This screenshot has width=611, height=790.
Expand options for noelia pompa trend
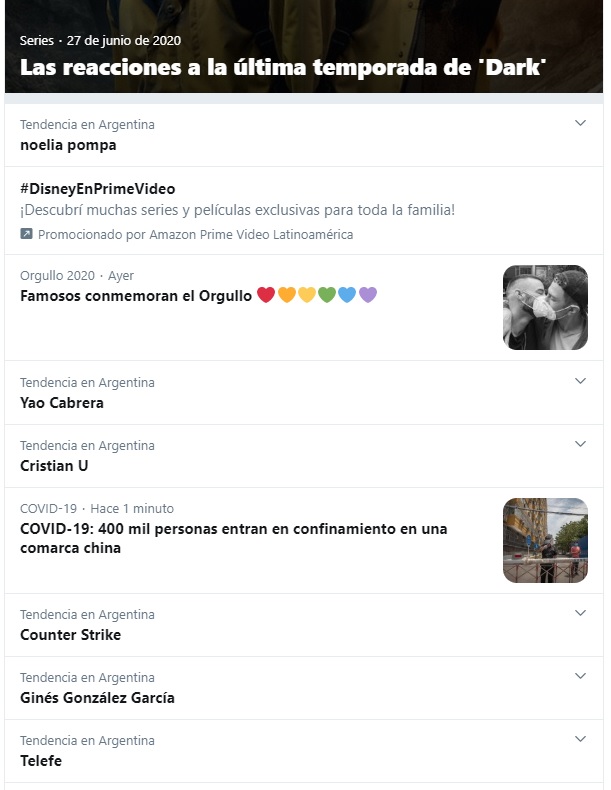pos(580,123)
